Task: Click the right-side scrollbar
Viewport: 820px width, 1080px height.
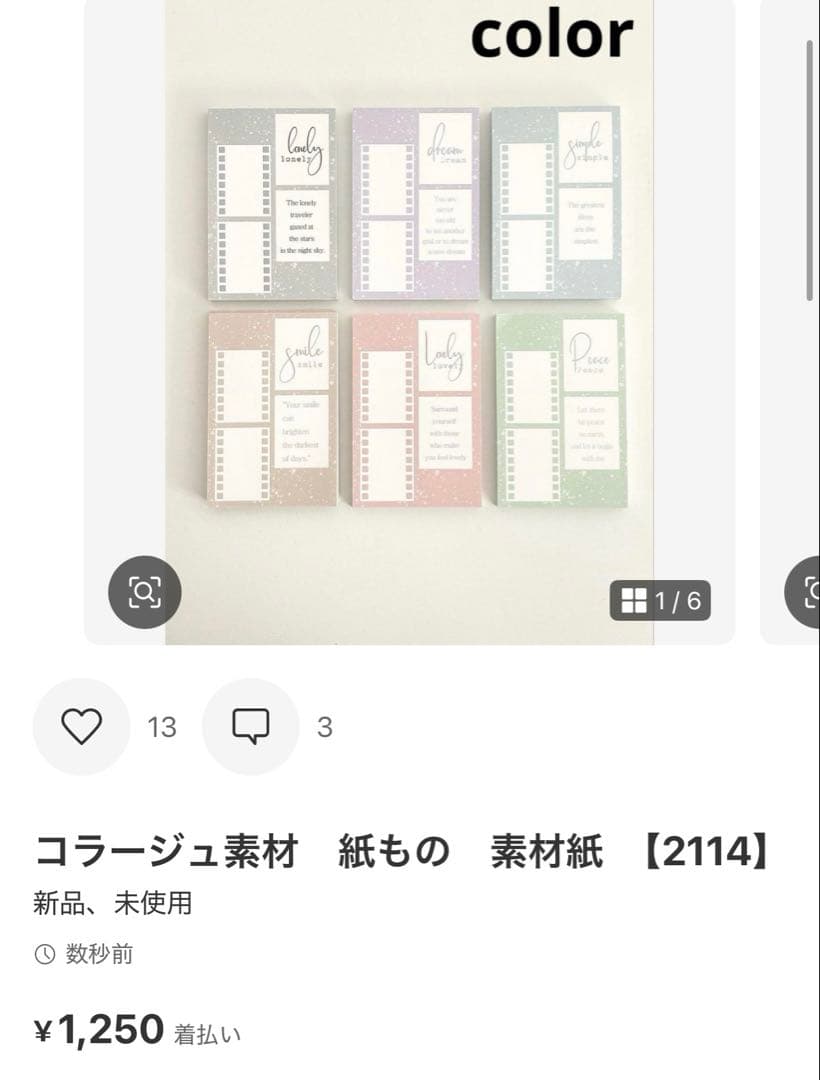Action: coord(810,170)
